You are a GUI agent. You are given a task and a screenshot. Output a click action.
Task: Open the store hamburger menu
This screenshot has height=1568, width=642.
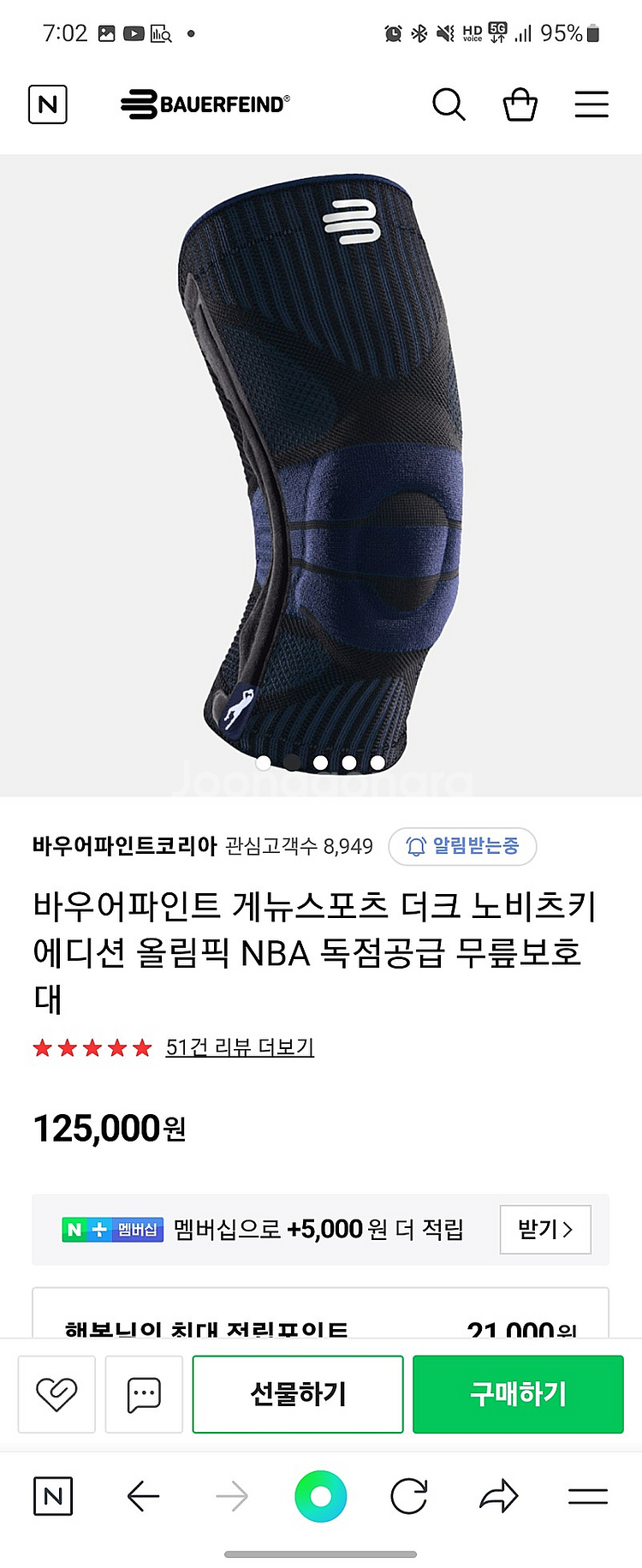point(591,104)
